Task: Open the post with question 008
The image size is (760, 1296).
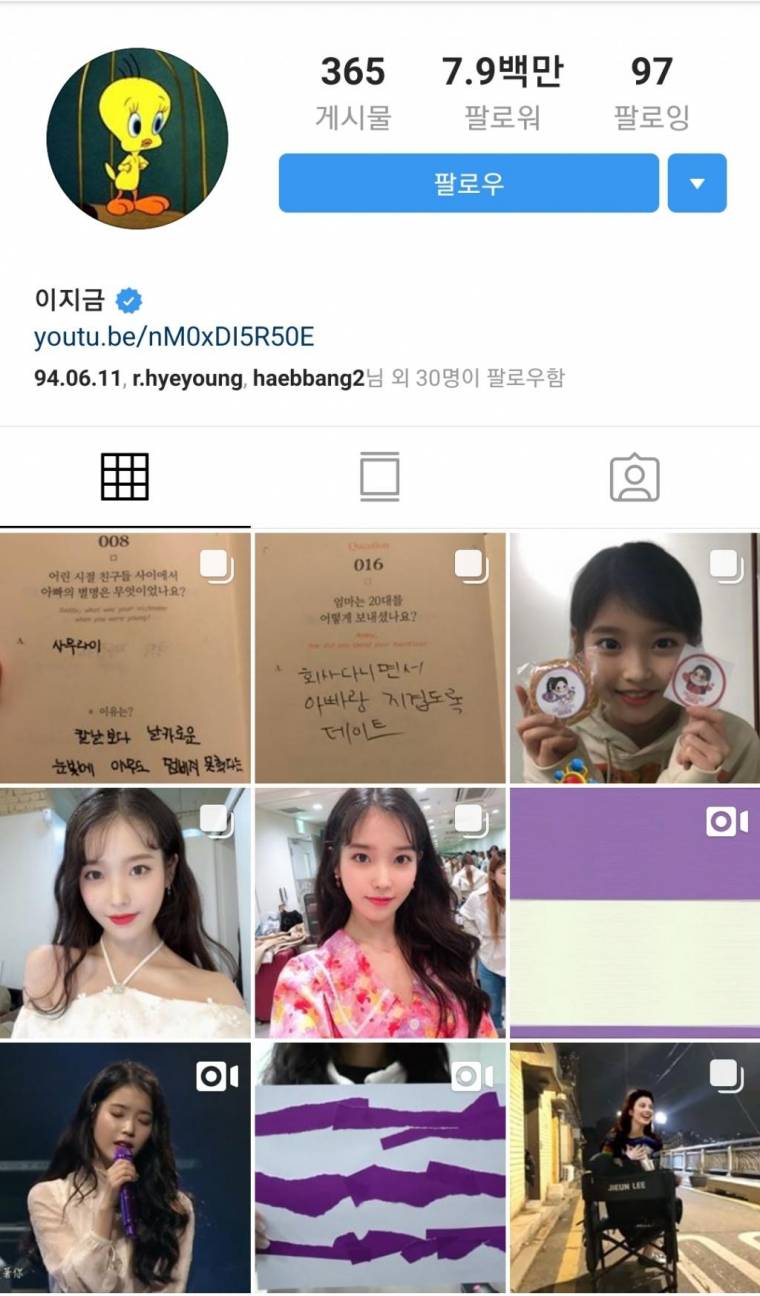Action: click(125, 658)
